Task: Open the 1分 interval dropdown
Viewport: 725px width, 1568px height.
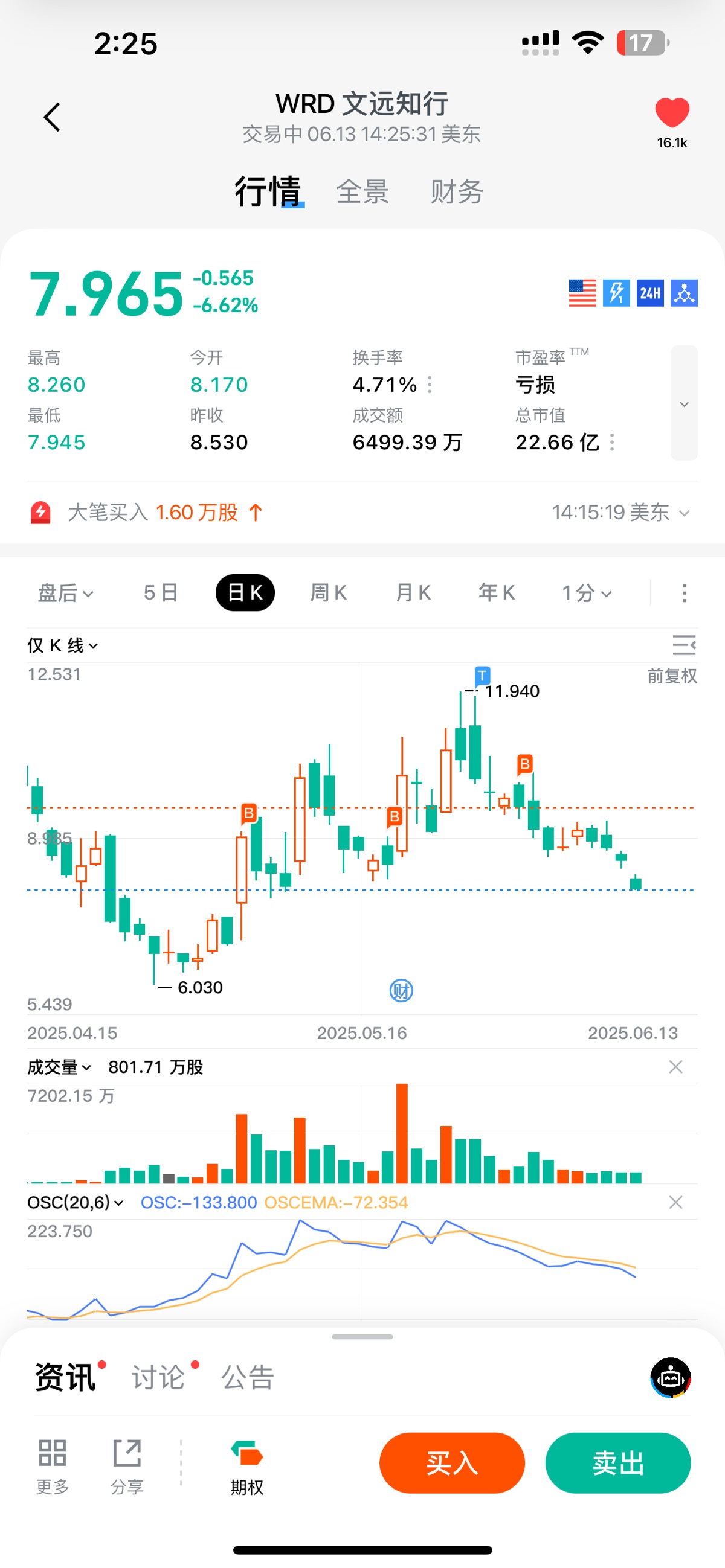Action: point(586,593)
